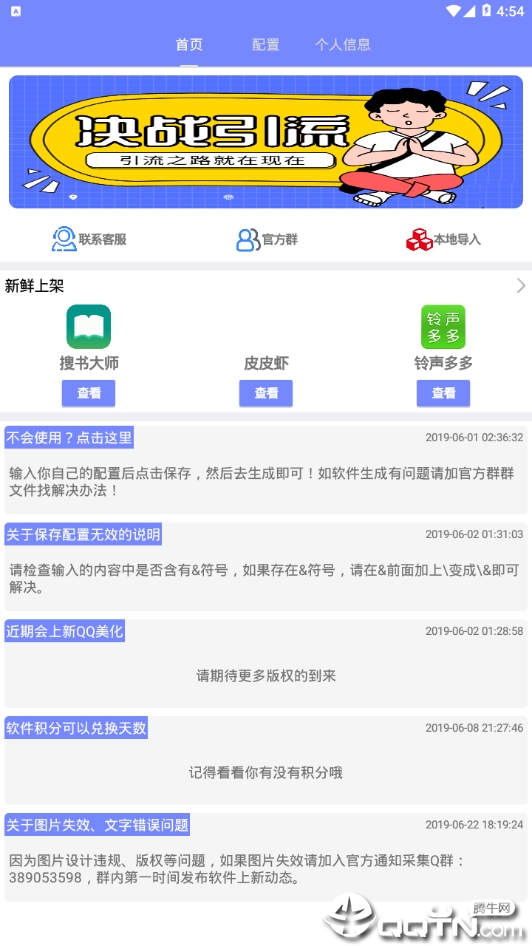Tap 联系客服 to contact support
The height and width of the screenshot is (946, 532).
click(89, 239)
